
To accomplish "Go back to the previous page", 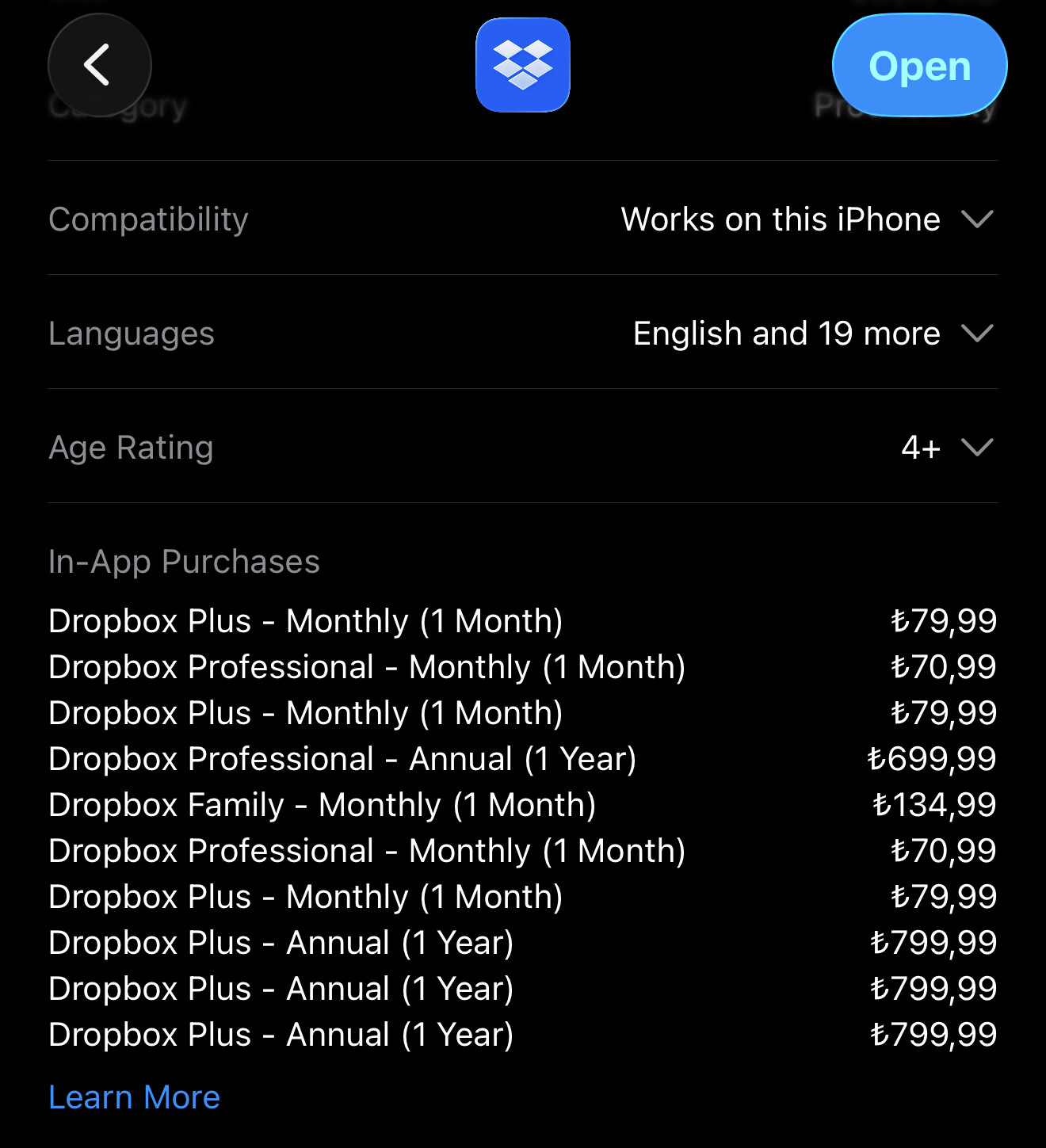I will tap(99, 65).
